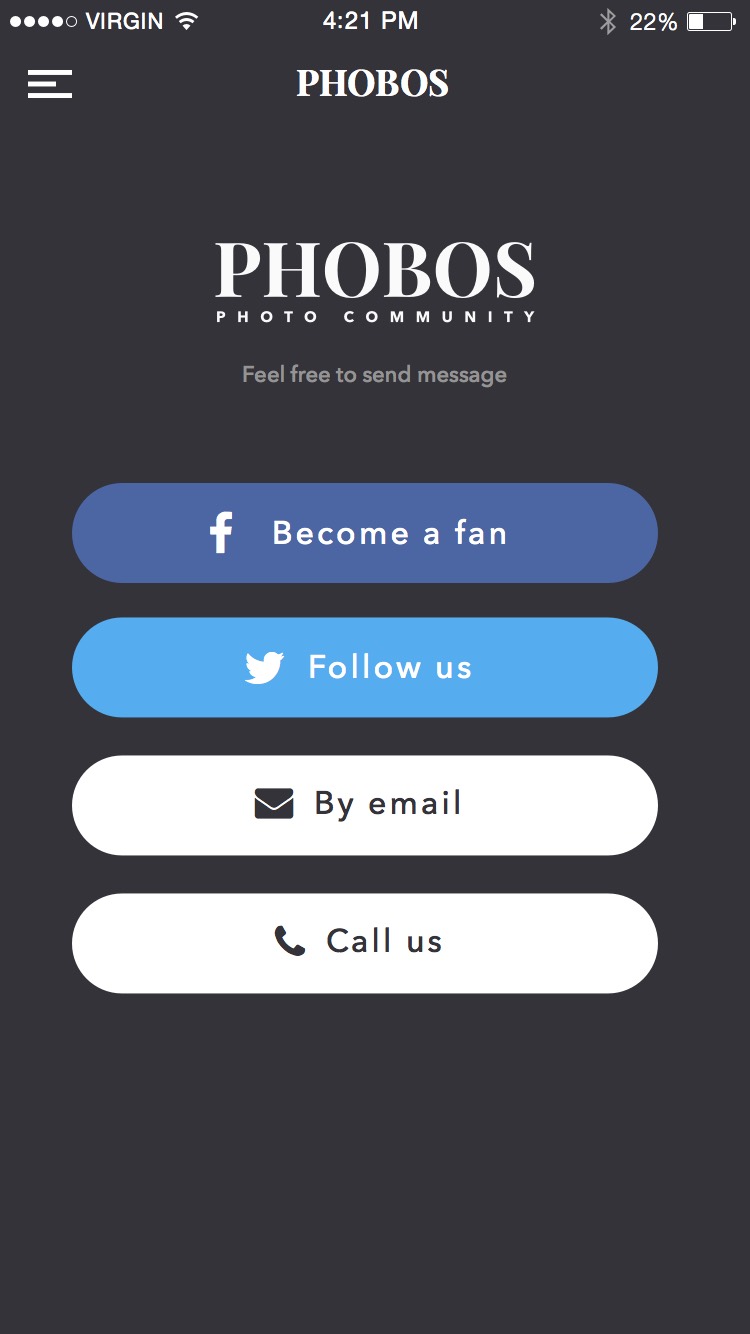This screenshot has height=1334, width=750.
Task: Open the hamburger menu
Action: click(x=50, y=84)
